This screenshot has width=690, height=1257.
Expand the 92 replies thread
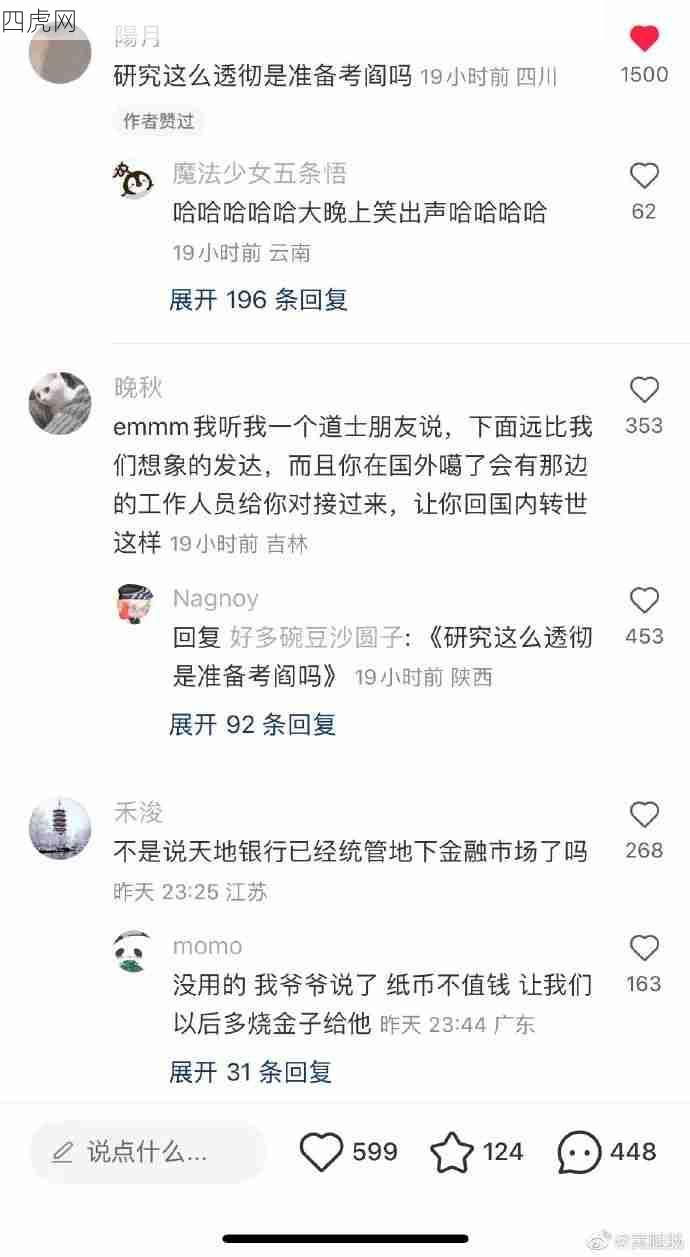252,724
